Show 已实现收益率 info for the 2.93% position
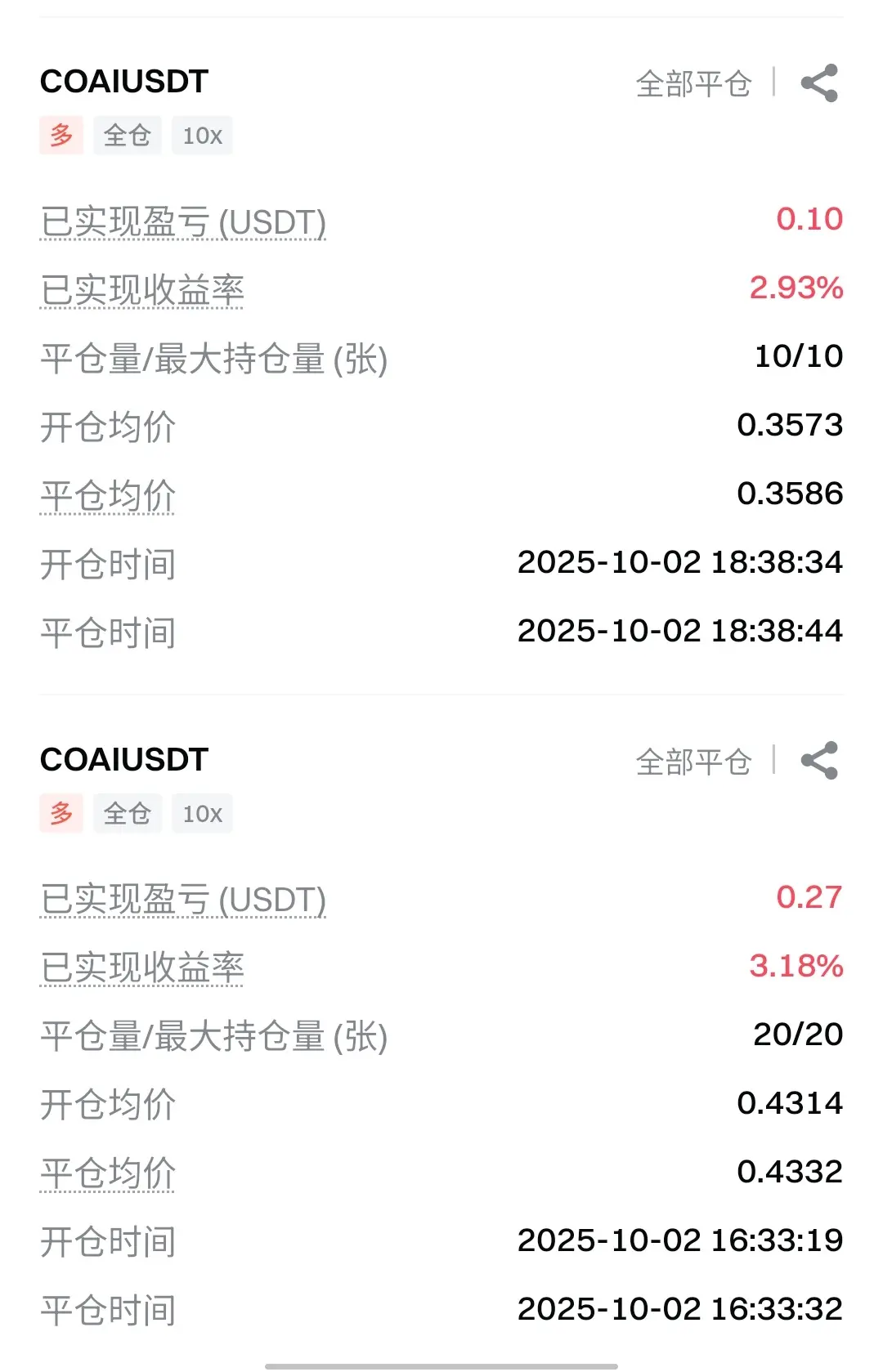The image size is (883, 1372). pos(142,291)
